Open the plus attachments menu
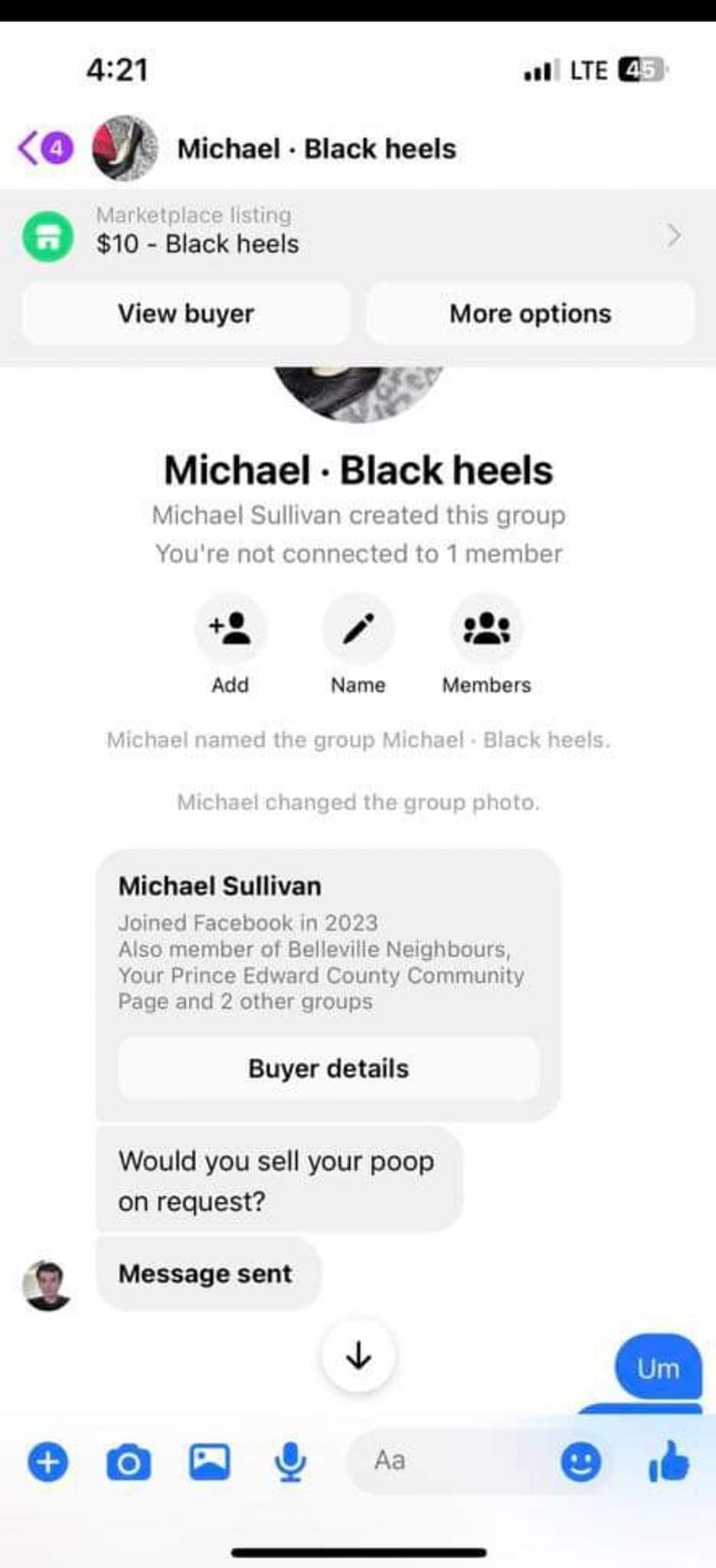Viewport: 716px width, 1568px height. click(47, 1461)
